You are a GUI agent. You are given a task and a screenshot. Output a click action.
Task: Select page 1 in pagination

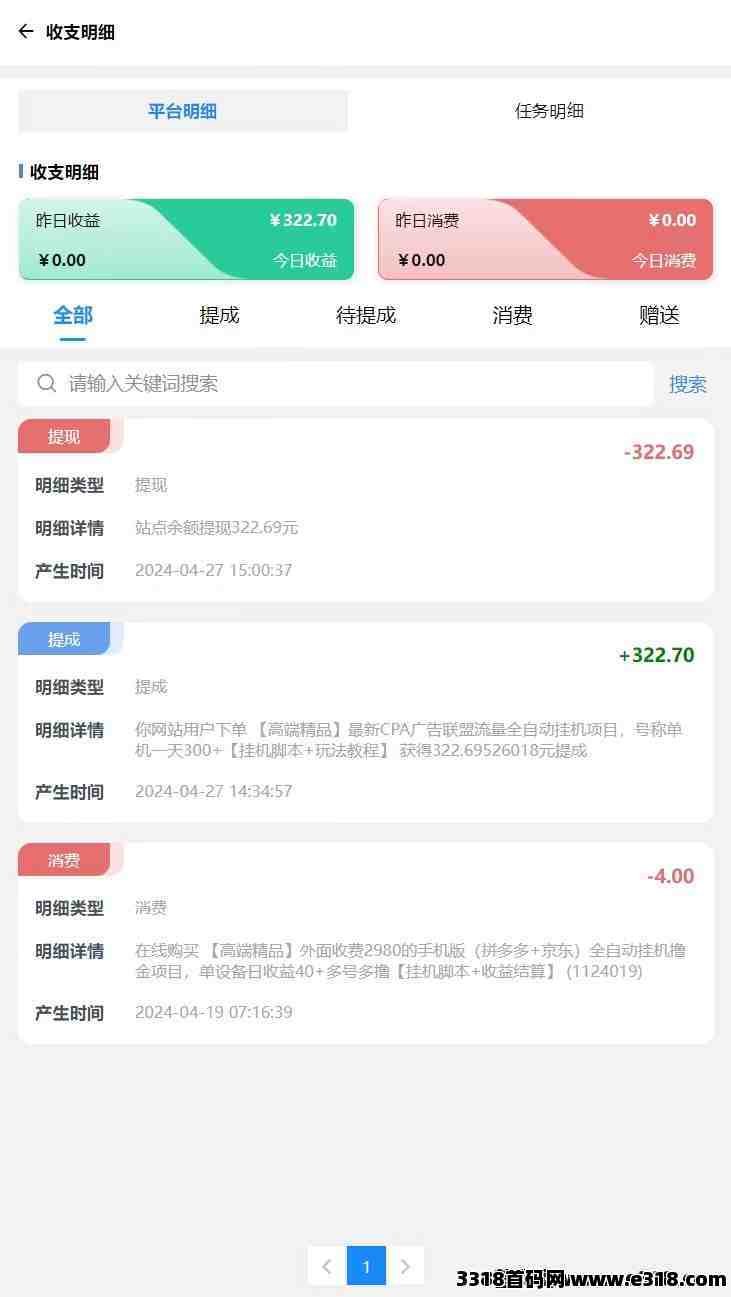pyautogui.click(x=366, y=1266)
